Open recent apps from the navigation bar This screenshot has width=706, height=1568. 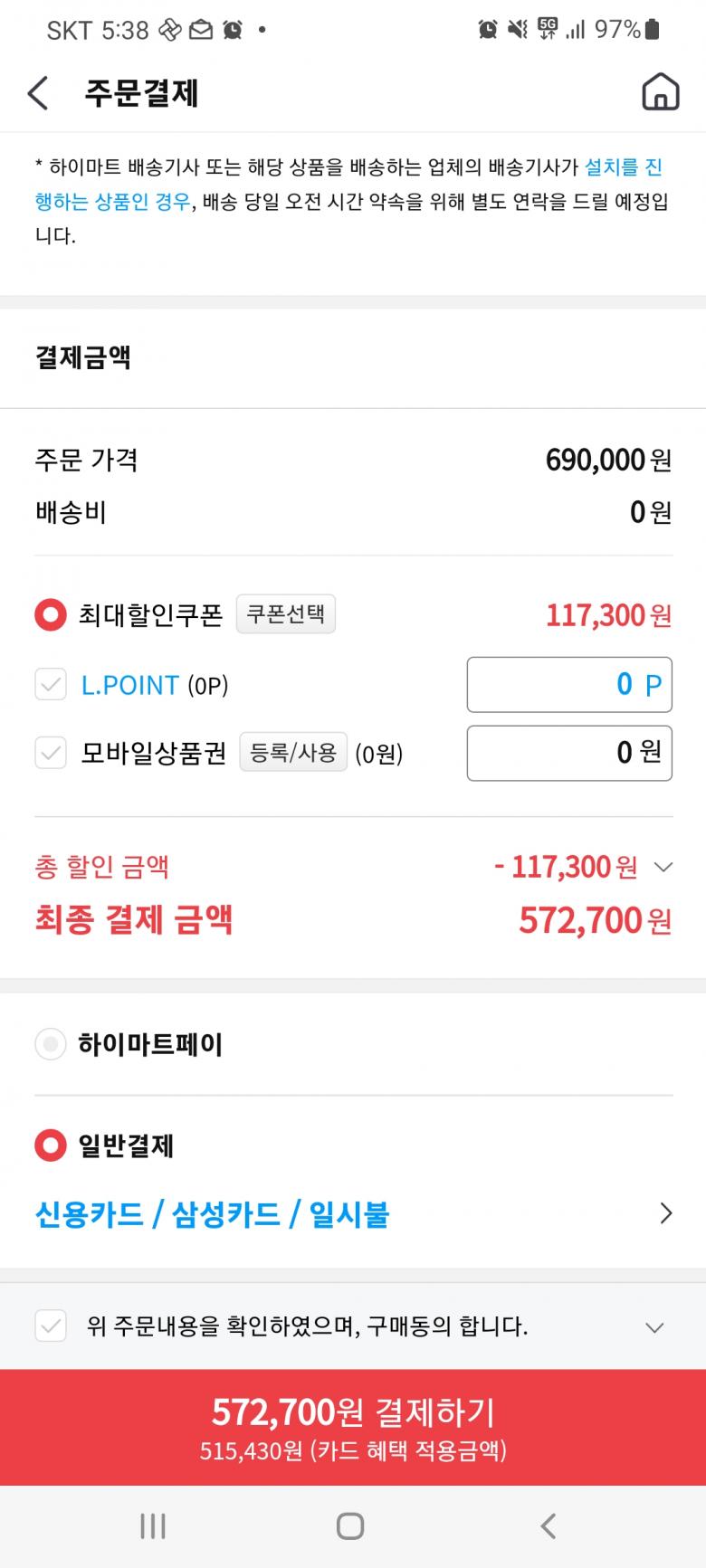153,1526
